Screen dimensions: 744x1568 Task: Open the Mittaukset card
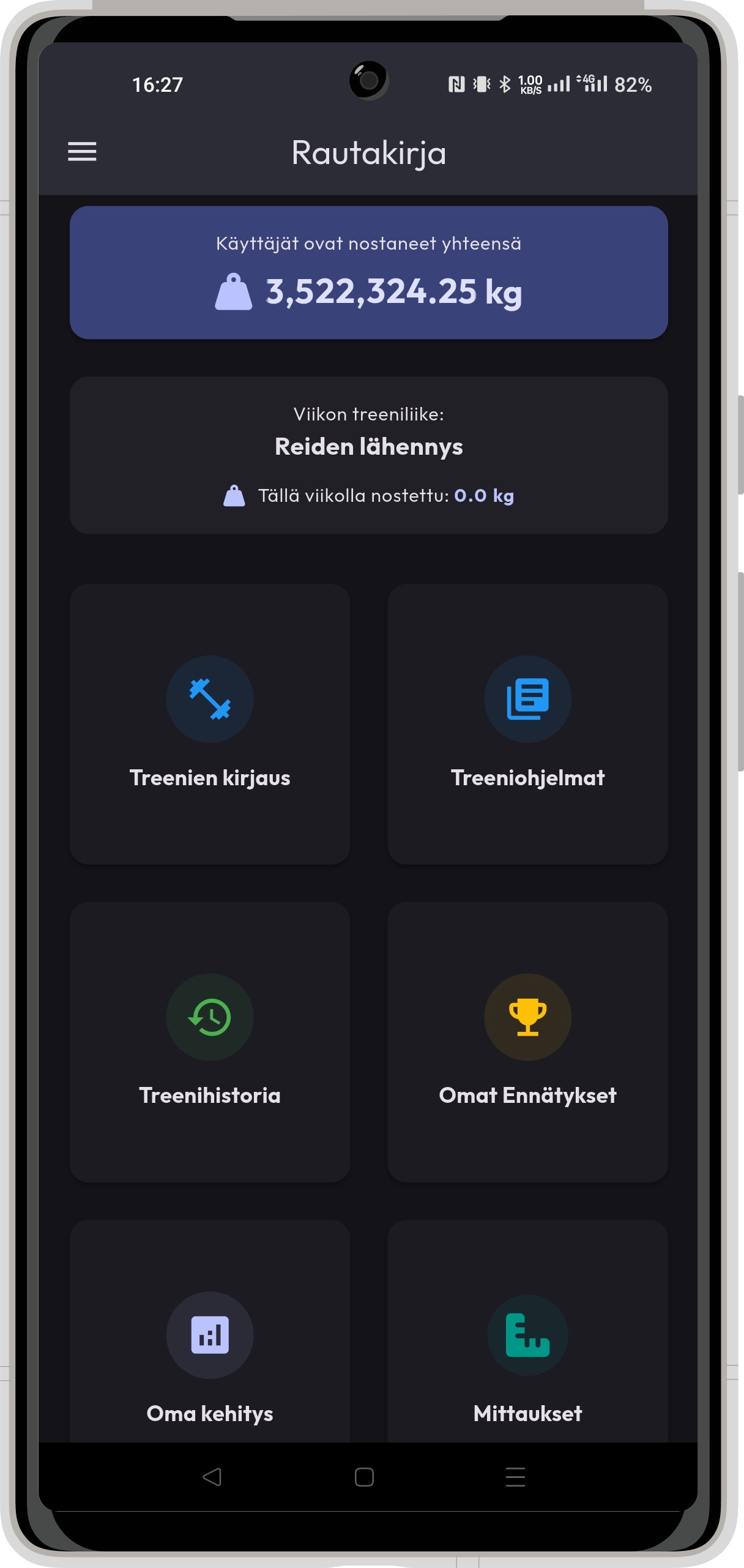click(x=527, y=1331)
